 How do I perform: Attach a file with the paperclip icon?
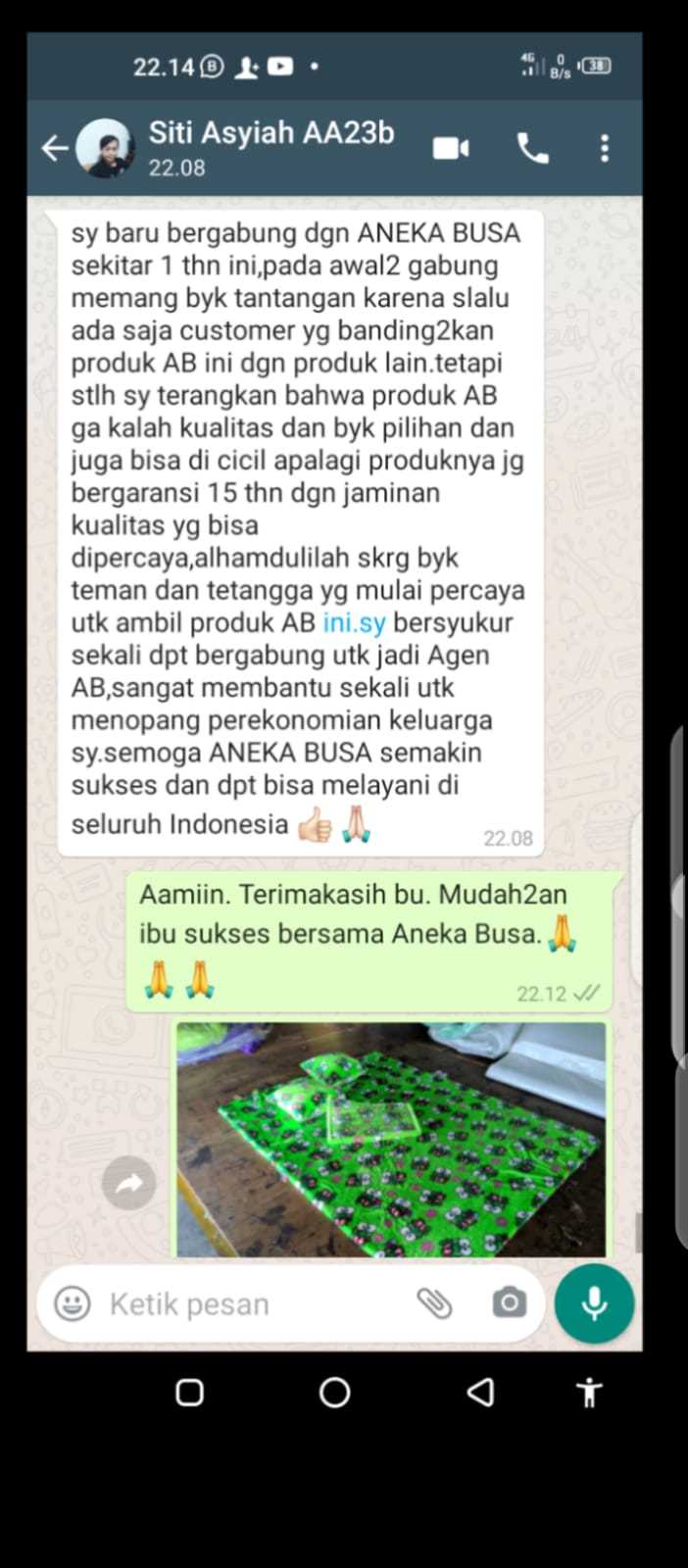[x=434, y=1303]
